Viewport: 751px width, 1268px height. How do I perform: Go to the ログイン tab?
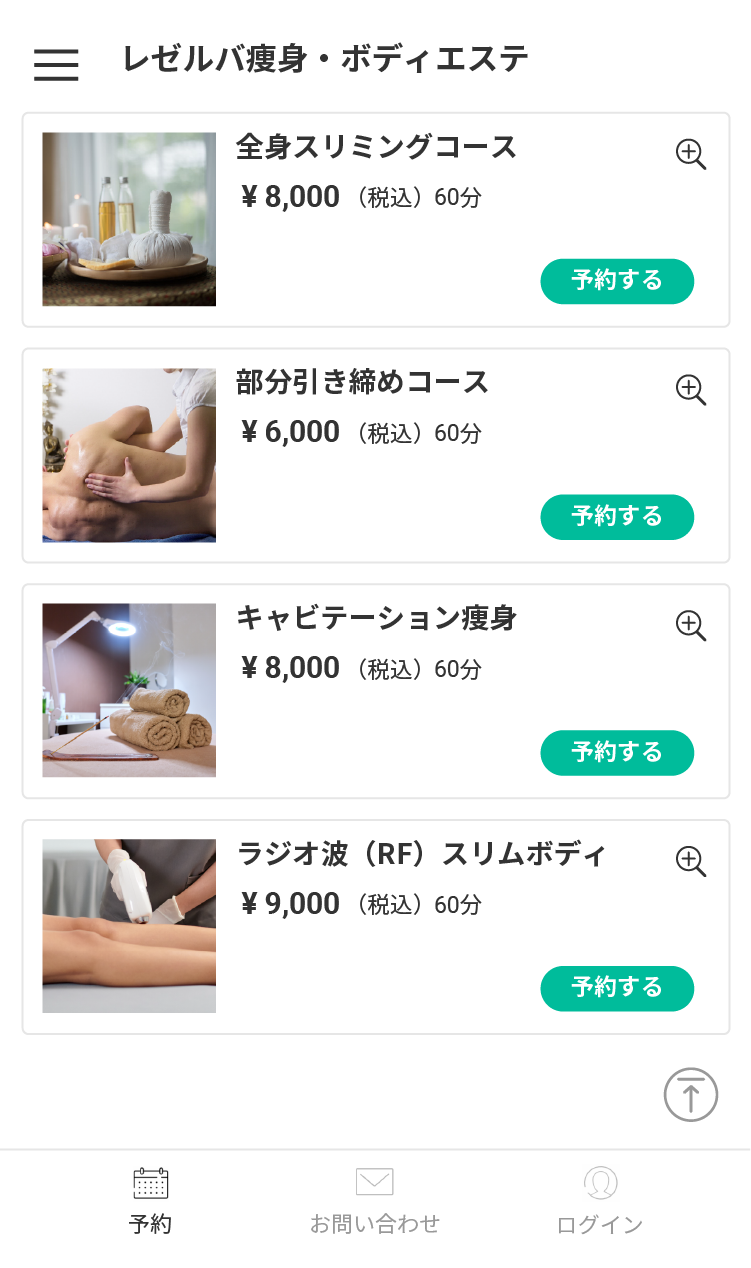coord(600,1200)
